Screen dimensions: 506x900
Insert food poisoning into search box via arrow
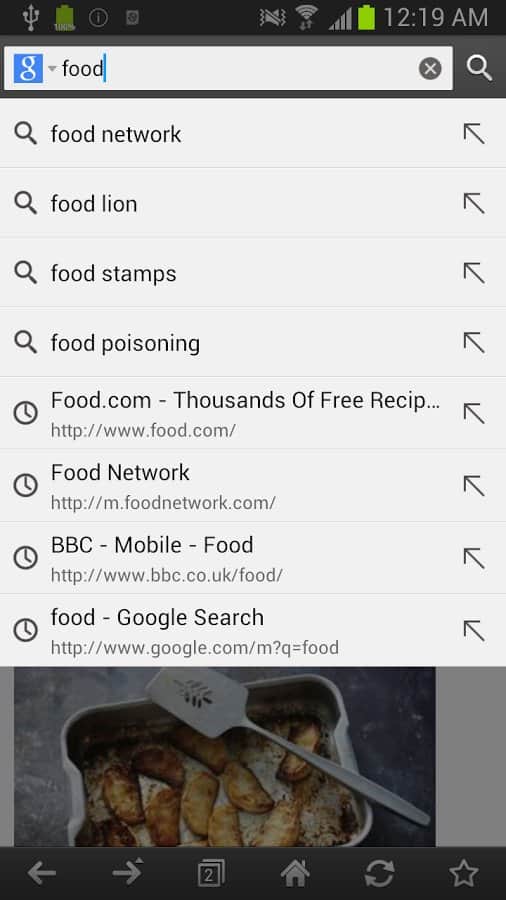click(474, 343)
